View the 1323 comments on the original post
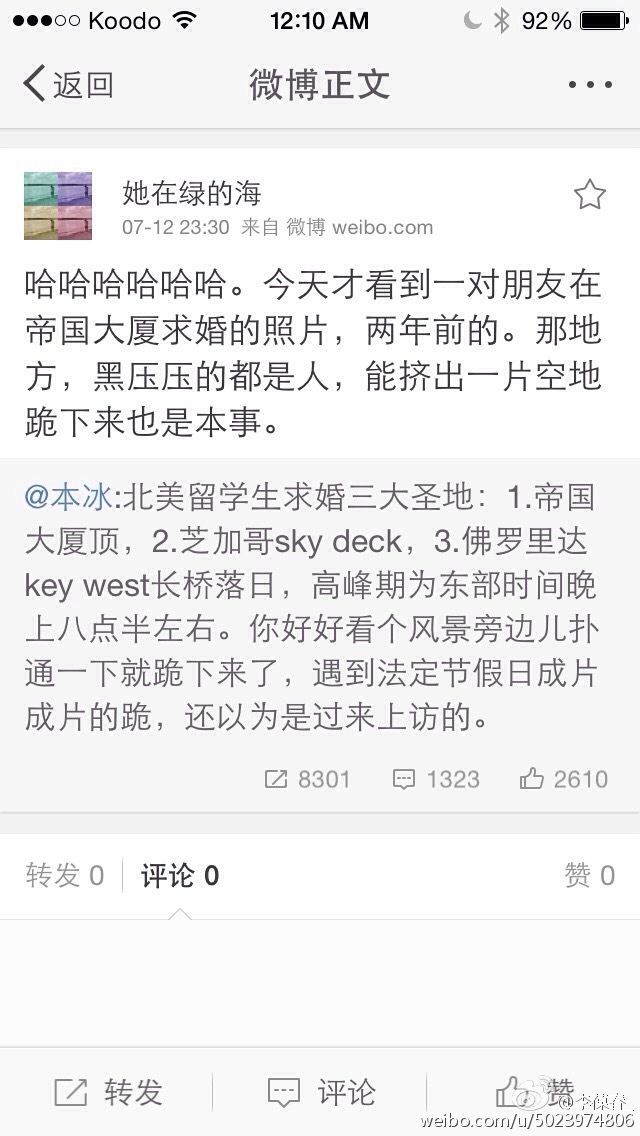Screen dimensions: 640x1136 tap(436, 779)
